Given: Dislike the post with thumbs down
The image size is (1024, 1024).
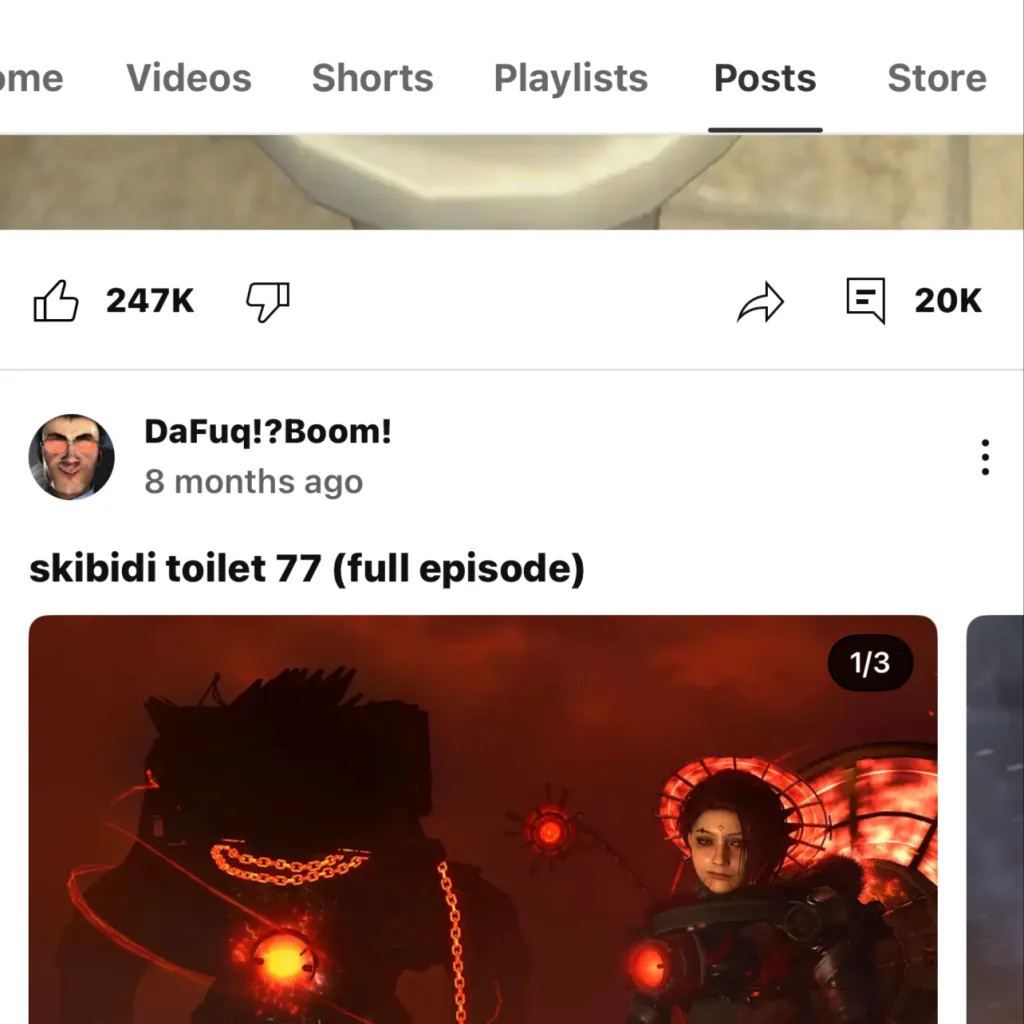Looking at the screenshot, I should click(268, 301).
